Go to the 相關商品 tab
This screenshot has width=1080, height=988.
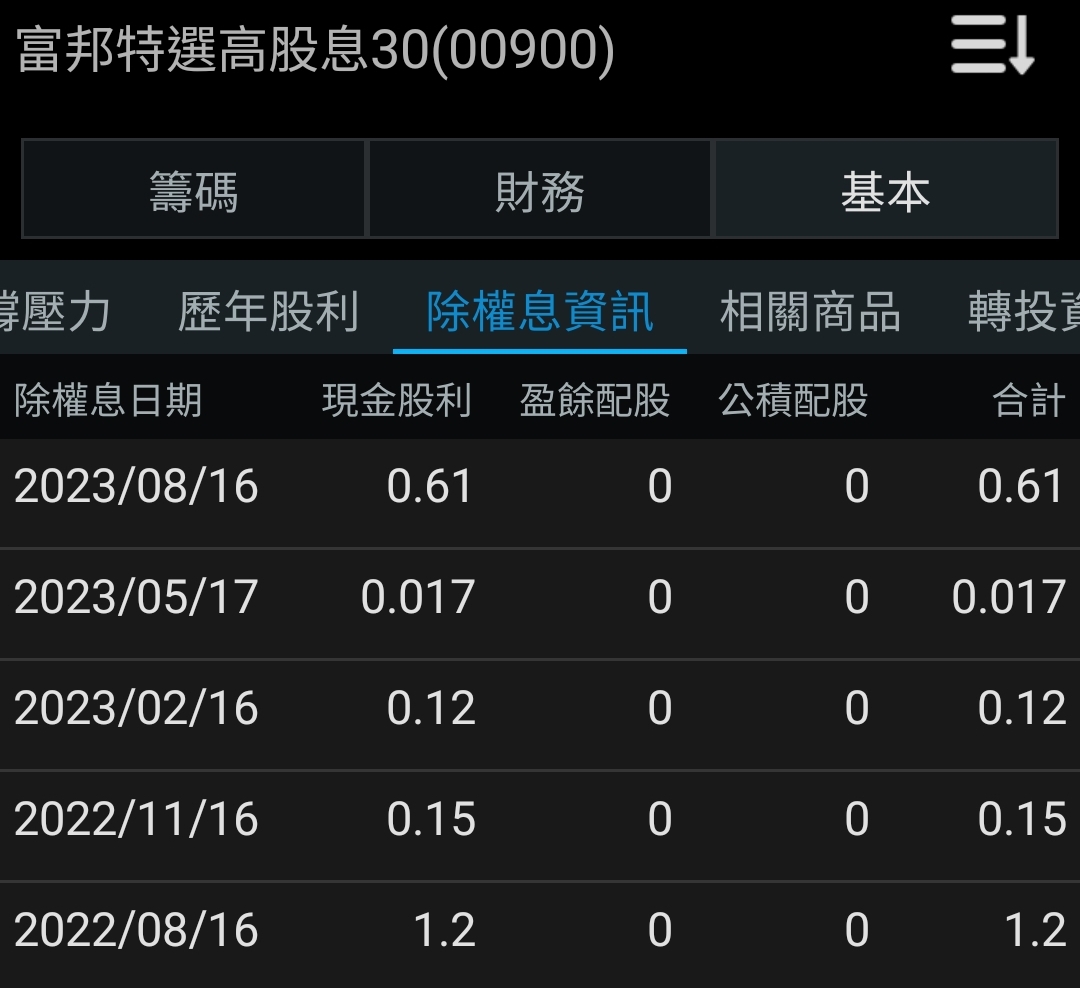point(810,312)
